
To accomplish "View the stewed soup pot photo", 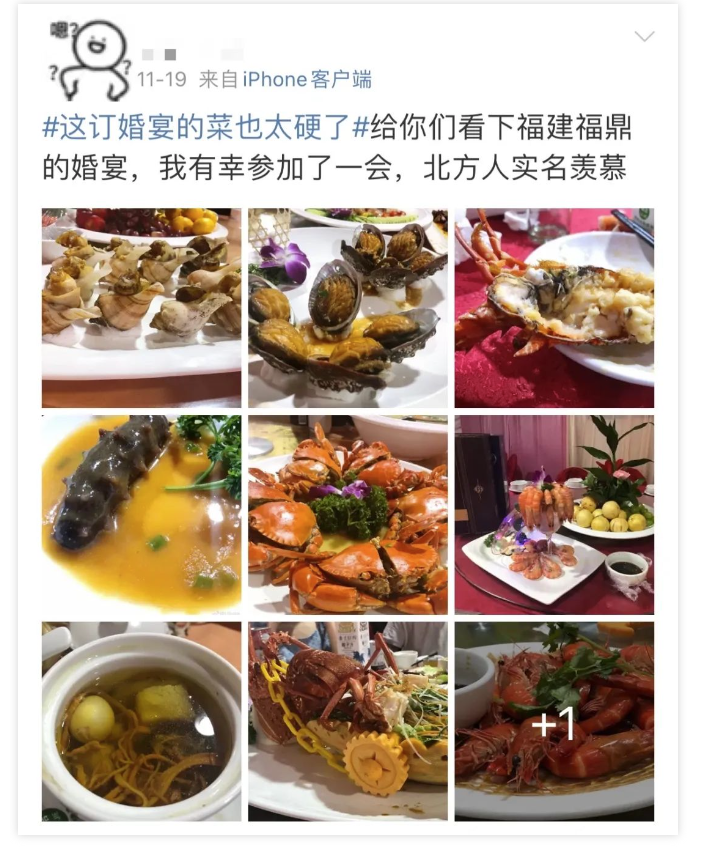I will pos(142,721).
